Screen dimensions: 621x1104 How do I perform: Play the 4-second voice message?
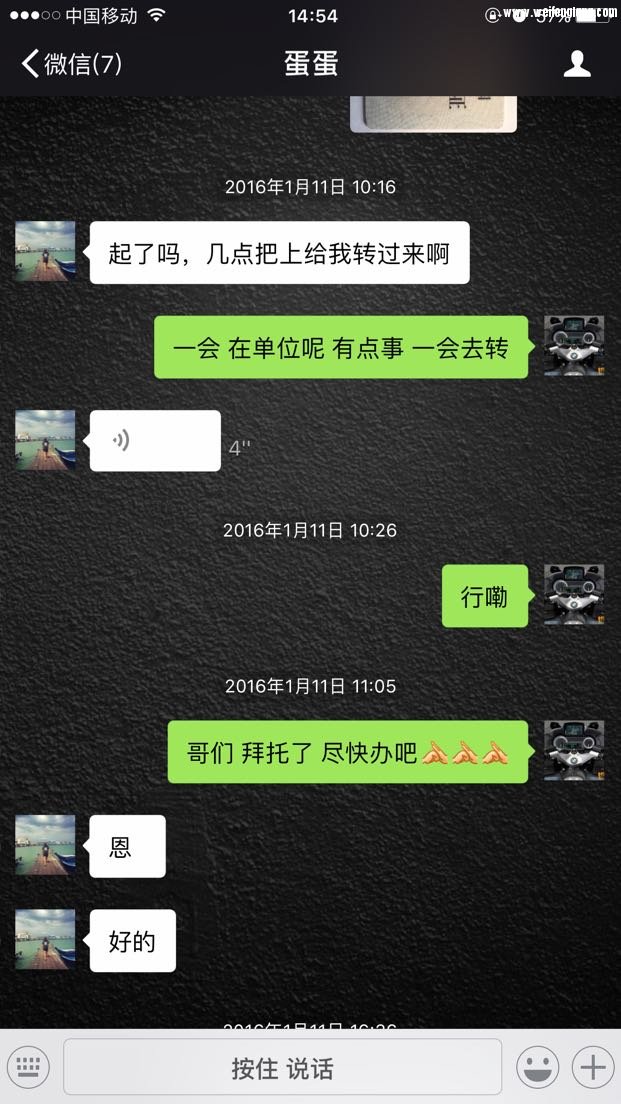coord(155,440)
